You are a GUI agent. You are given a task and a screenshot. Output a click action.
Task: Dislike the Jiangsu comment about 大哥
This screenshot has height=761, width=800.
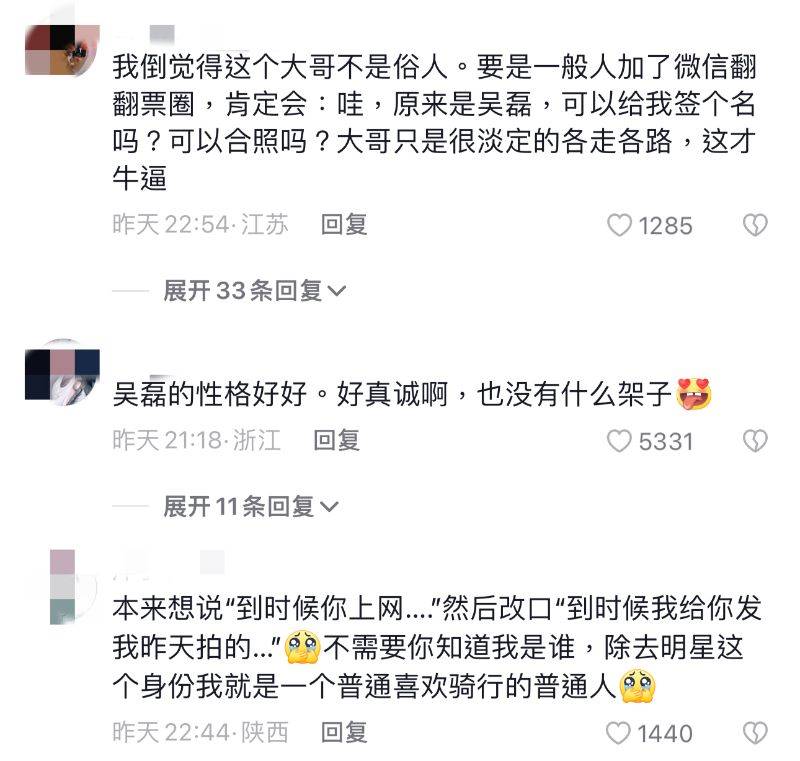click(755, 226)
